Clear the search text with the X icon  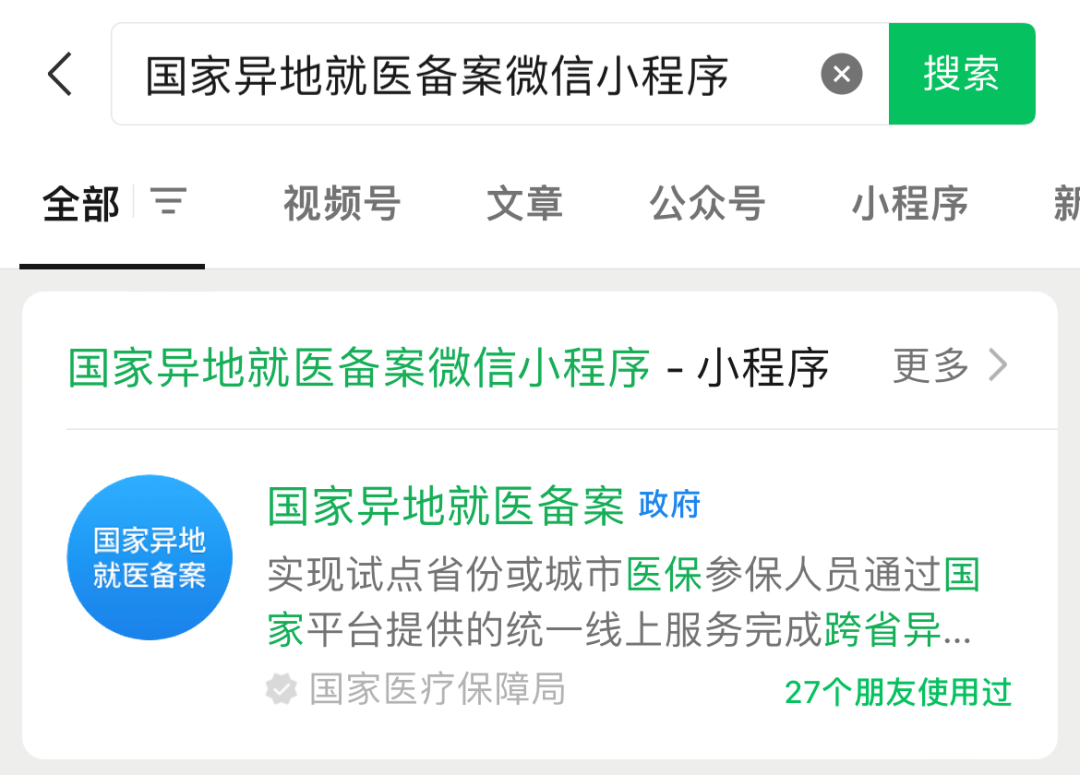pyautogui.click(x=841, y=75)
